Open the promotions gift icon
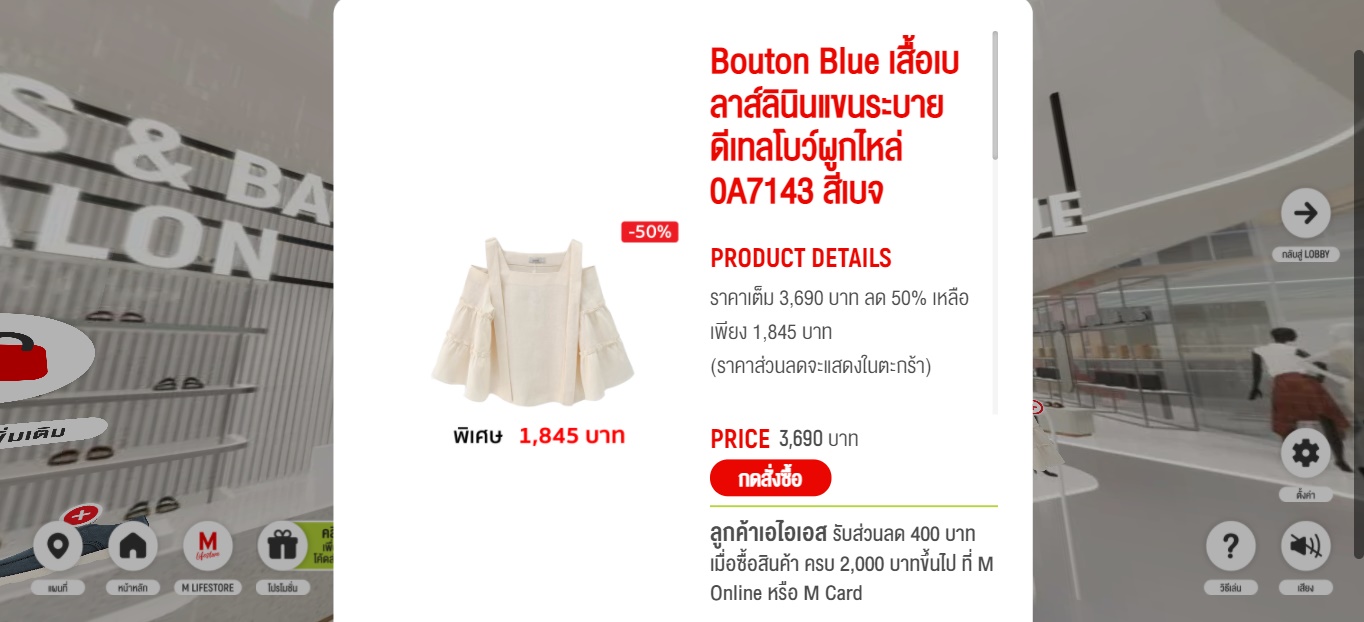The image size is (1364, 622). pos(282,546)
